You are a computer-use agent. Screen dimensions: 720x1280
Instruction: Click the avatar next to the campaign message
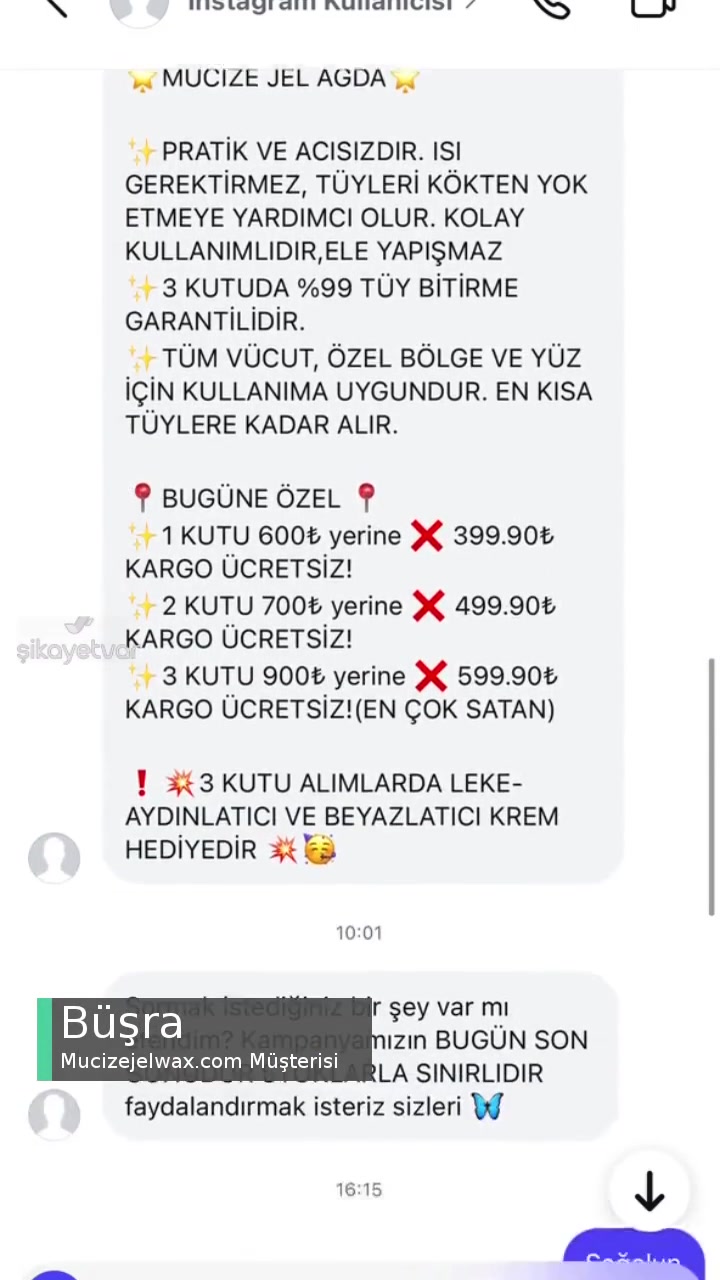click(x=54, y=1115)
